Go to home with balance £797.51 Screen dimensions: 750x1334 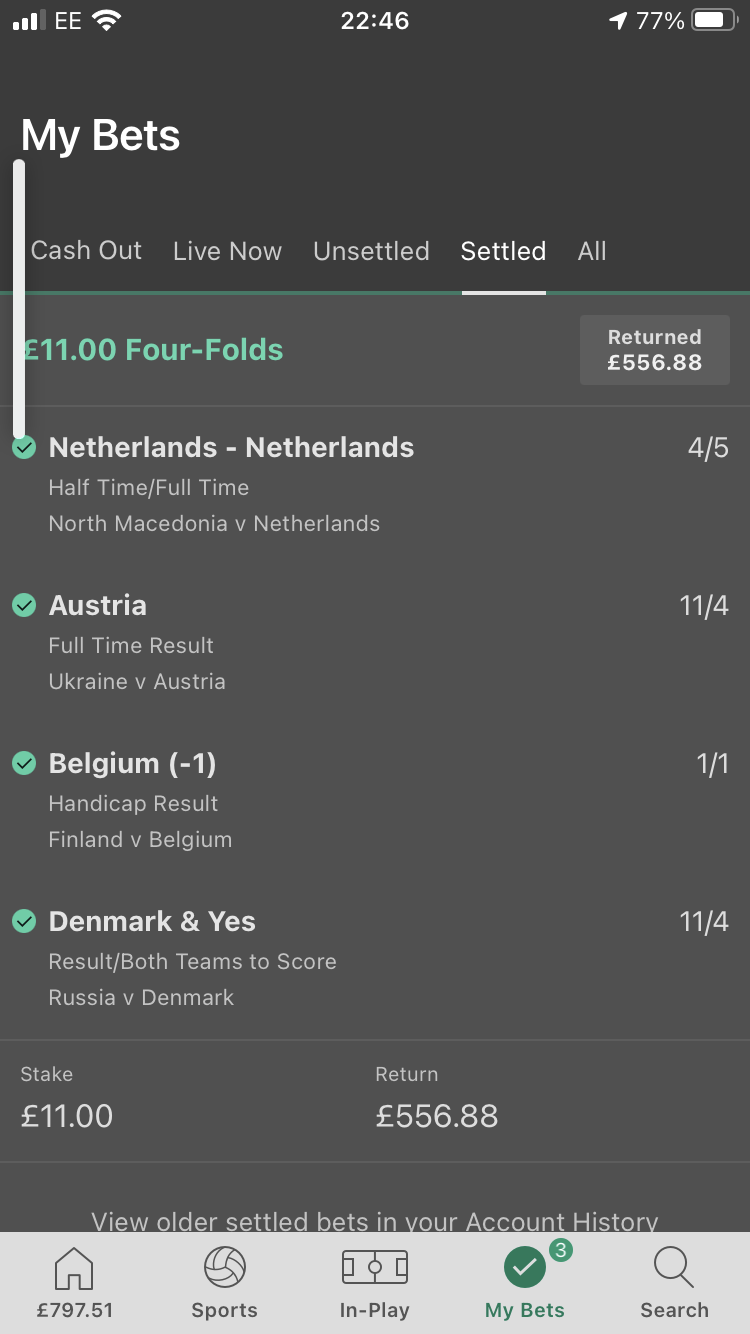pos(75,1284)
